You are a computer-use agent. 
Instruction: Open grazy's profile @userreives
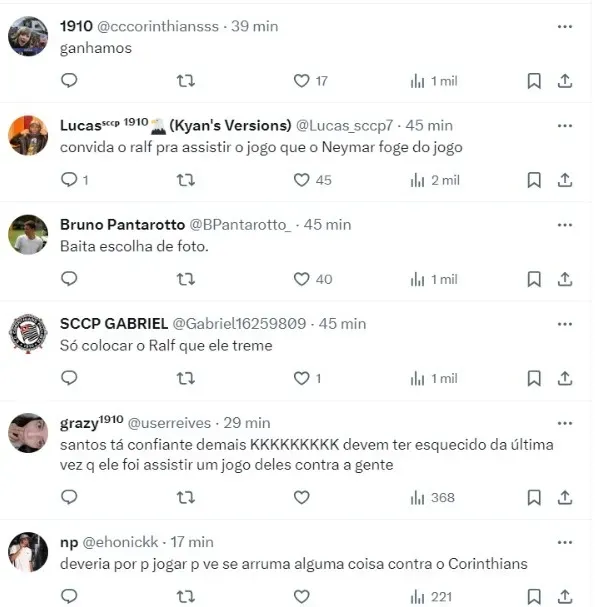172,423
